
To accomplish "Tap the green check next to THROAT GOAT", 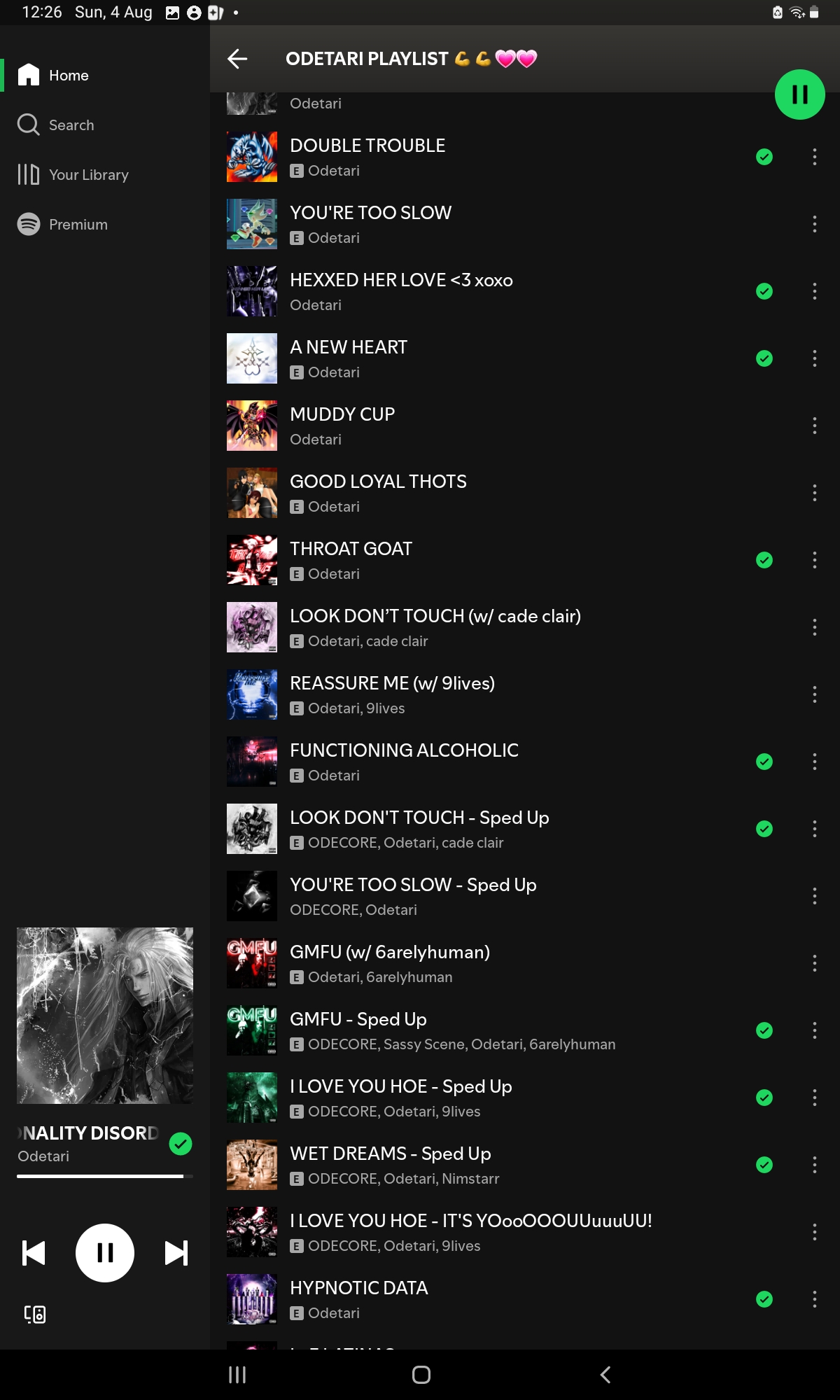I will (x=764, y=560).
